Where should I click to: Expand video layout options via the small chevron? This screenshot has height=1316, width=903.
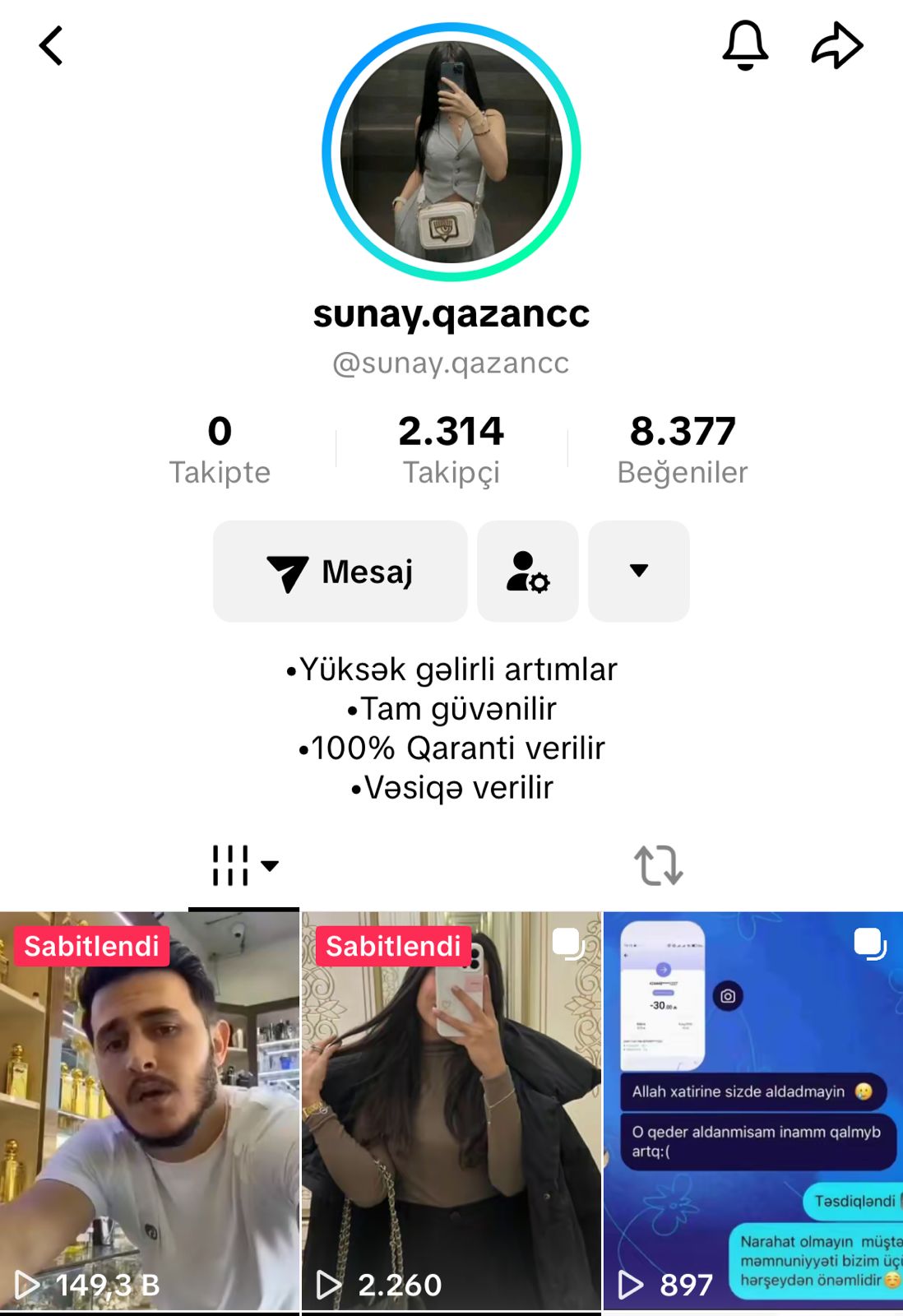coord(270,866)
